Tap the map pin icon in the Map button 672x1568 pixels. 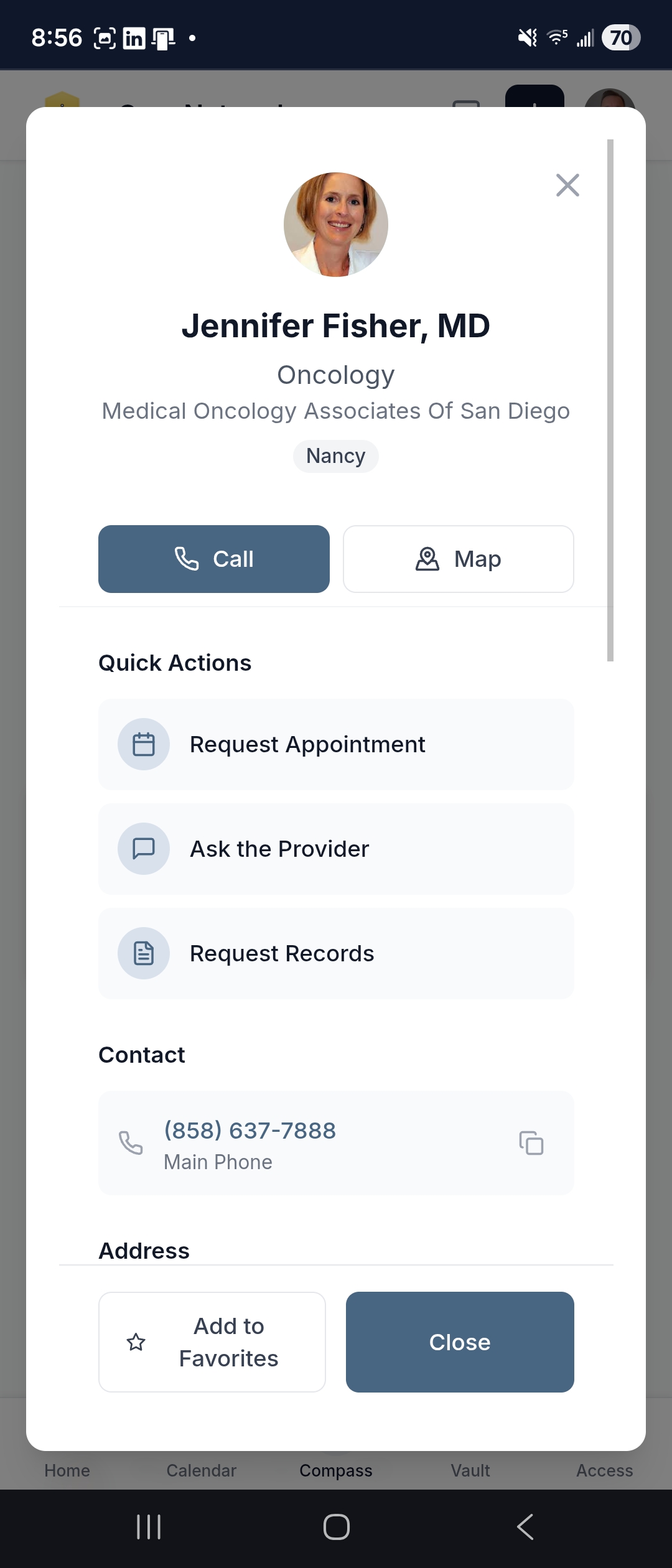coord(427,558)
